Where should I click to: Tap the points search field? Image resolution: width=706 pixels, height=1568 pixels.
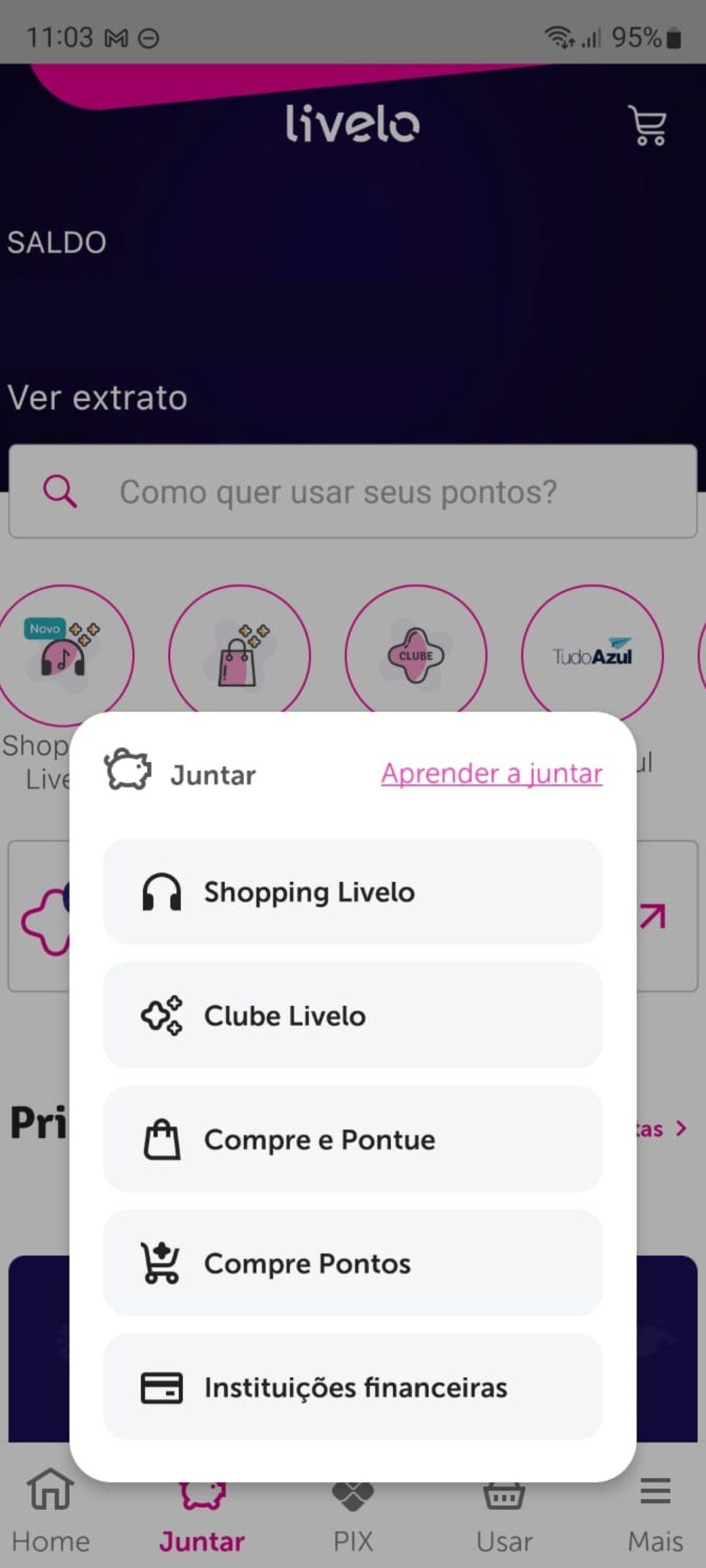pyautogui.click(x=353, y=491)
